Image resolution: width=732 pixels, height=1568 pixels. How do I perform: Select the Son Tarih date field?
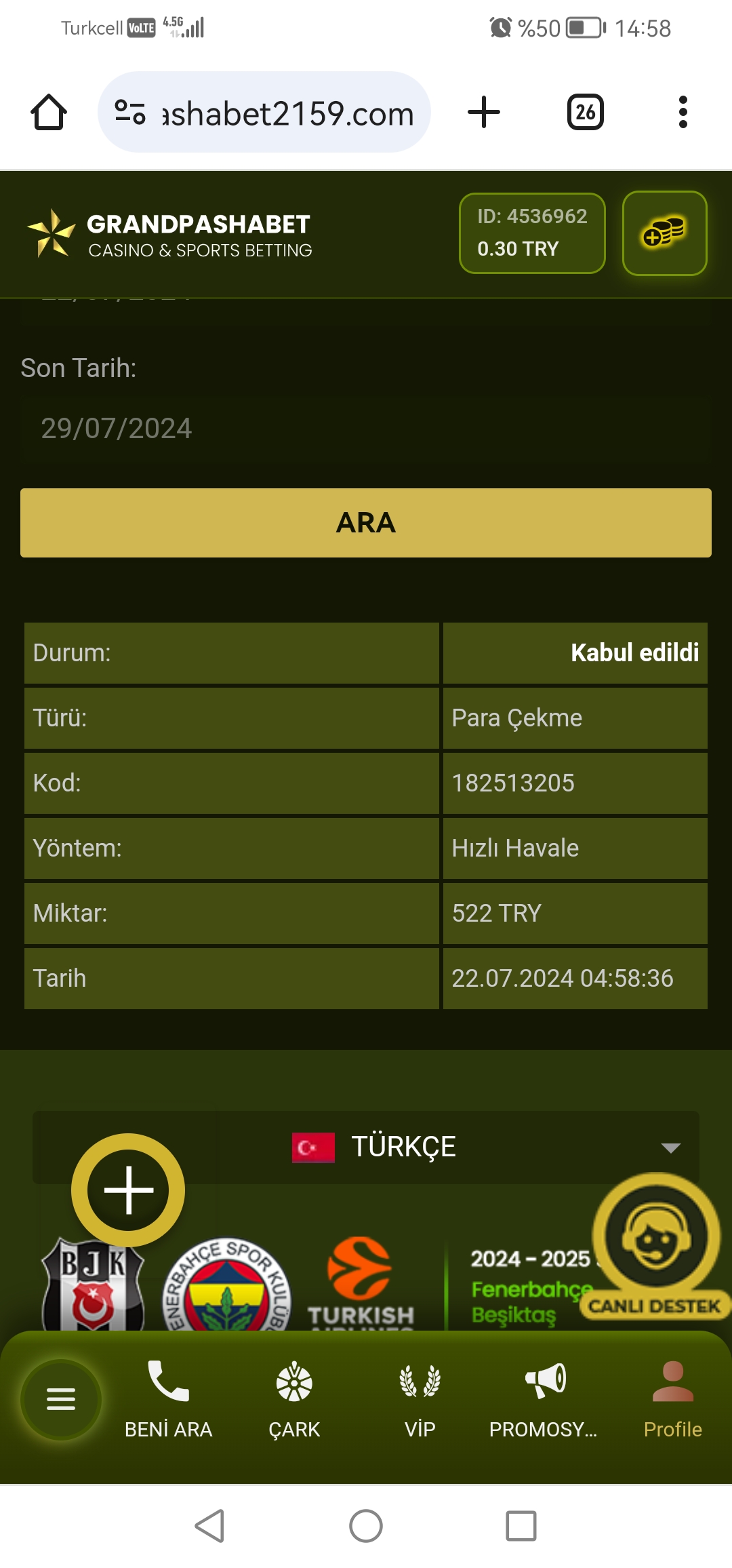click(x=366, y=429)
